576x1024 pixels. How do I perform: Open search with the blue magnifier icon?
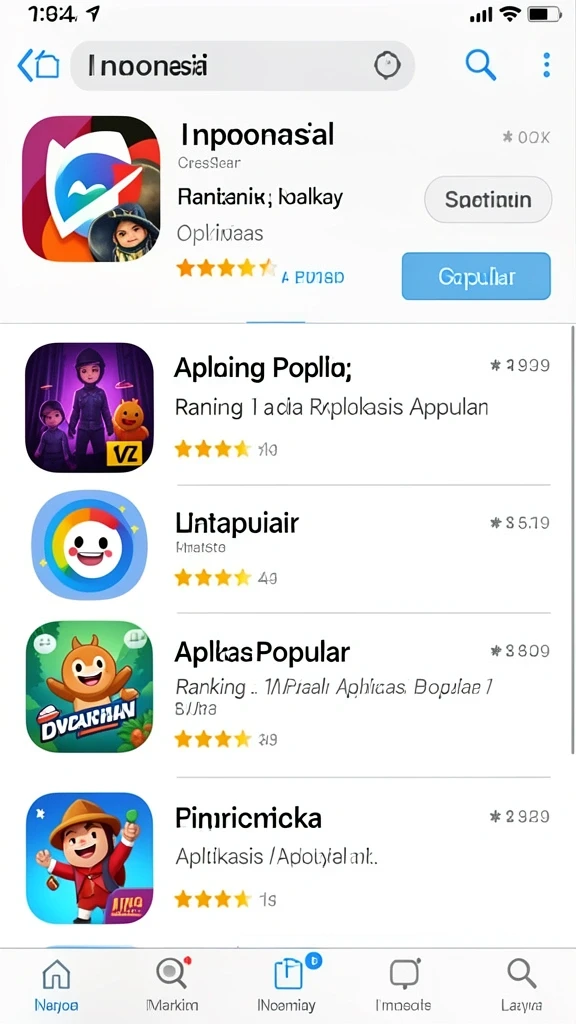(480, 65)
